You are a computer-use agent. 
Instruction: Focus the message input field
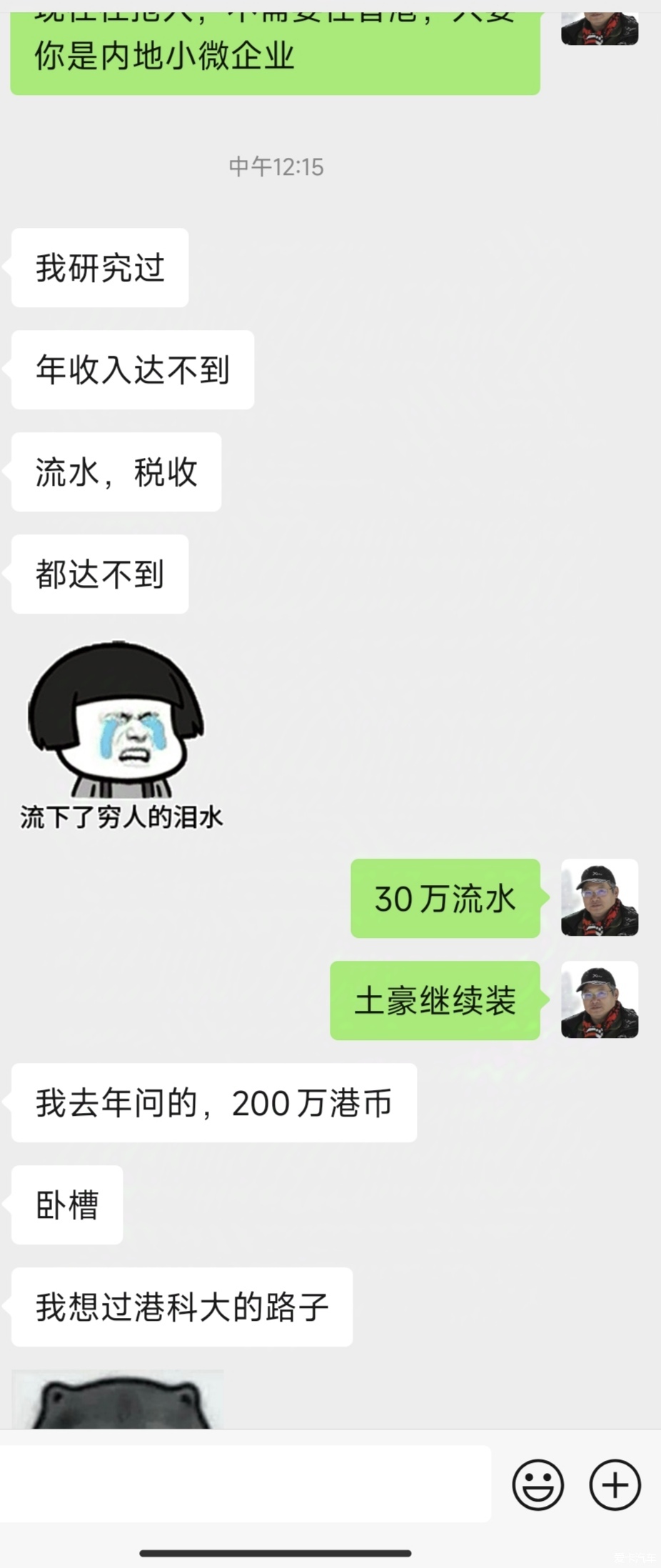pos(245,1484)
